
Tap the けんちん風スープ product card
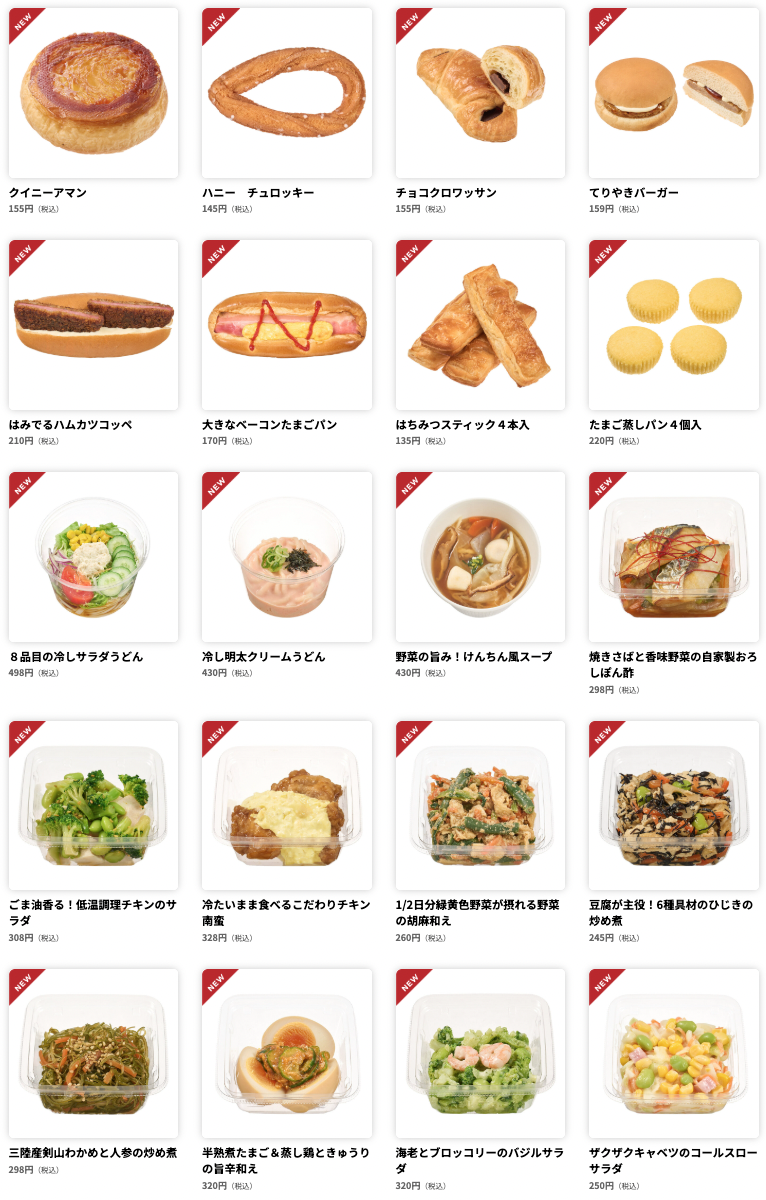(480, 557)
